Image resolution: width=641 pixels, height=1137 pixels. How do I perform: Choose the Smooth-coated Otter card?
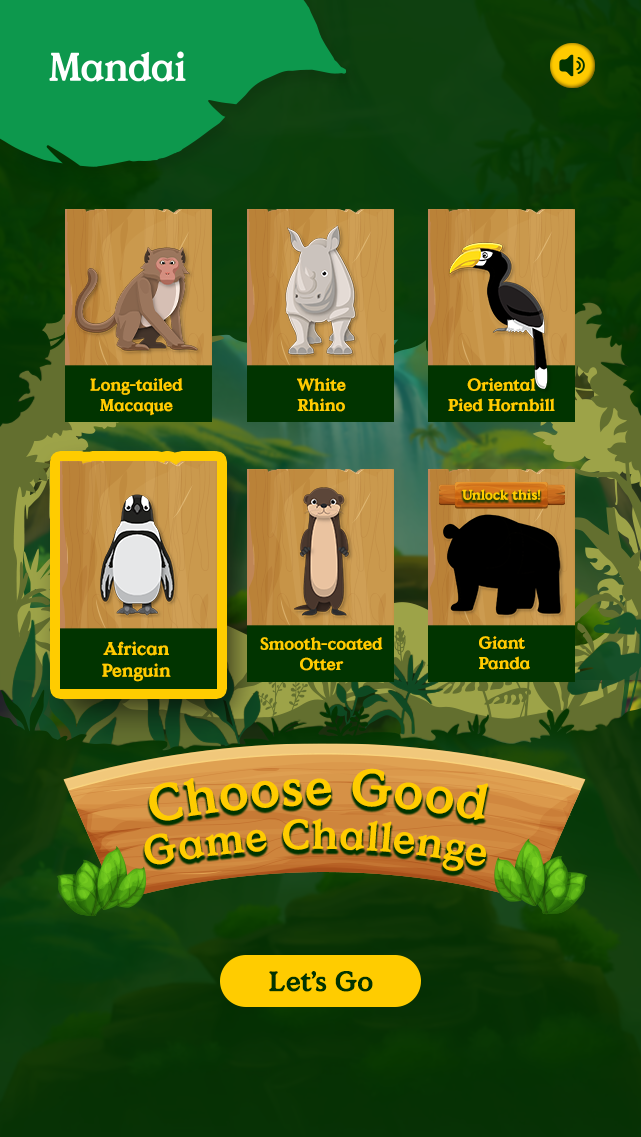320,574
